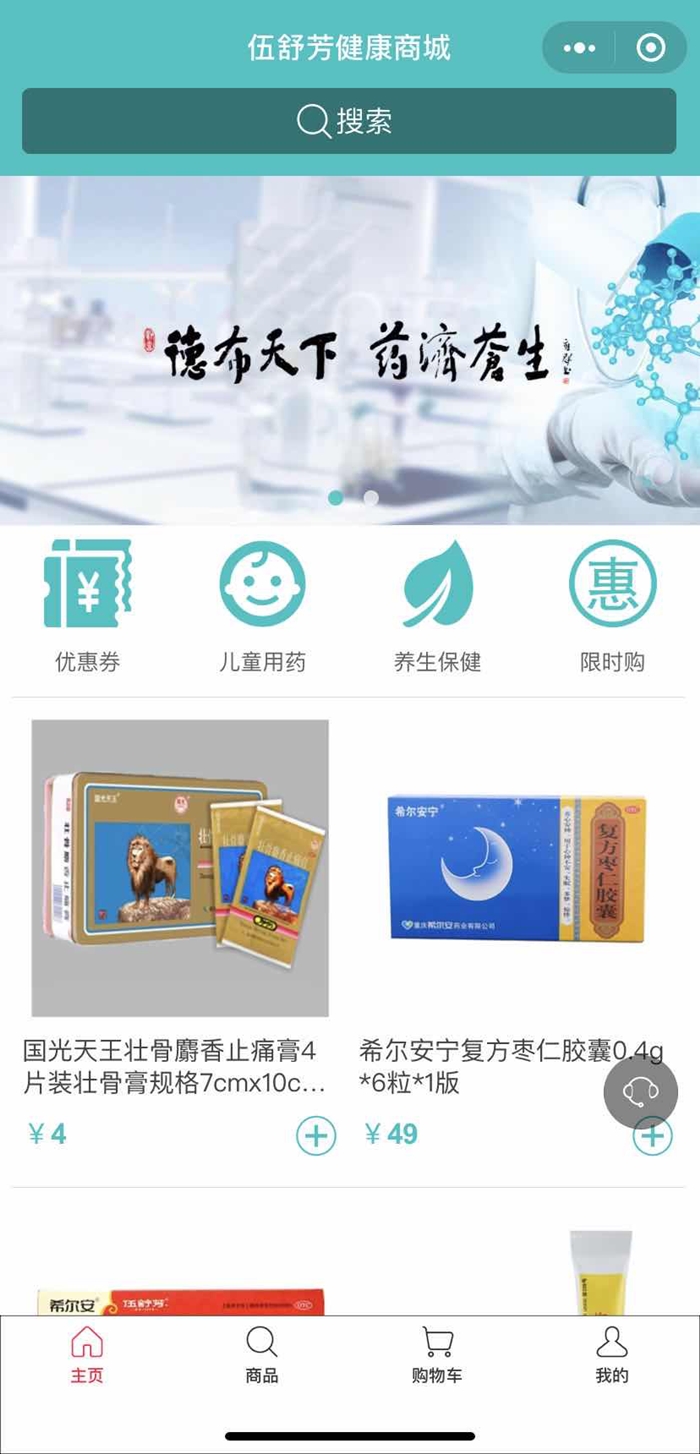Contact customer service via the headset icon

[640, 1092]
